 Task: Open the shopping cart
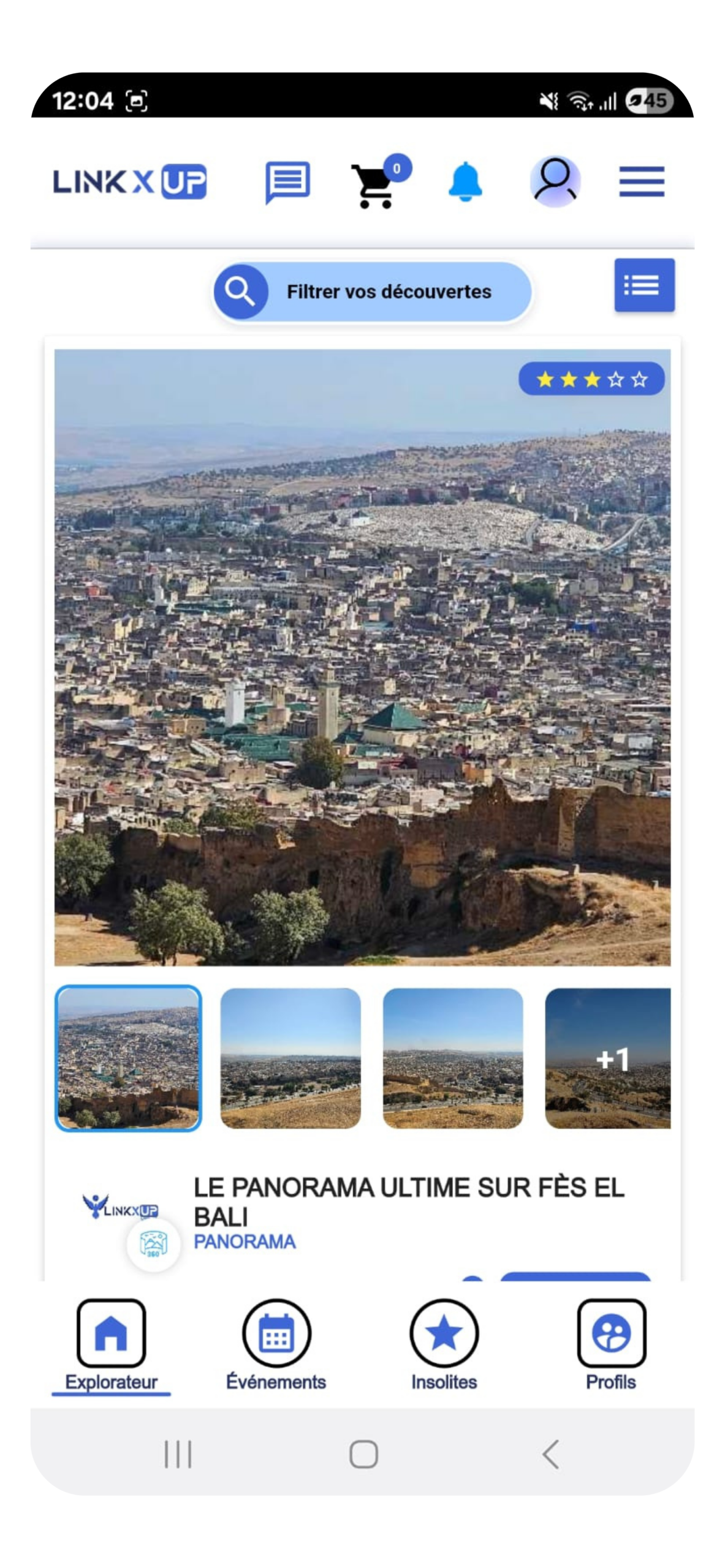tap(373, 186)
